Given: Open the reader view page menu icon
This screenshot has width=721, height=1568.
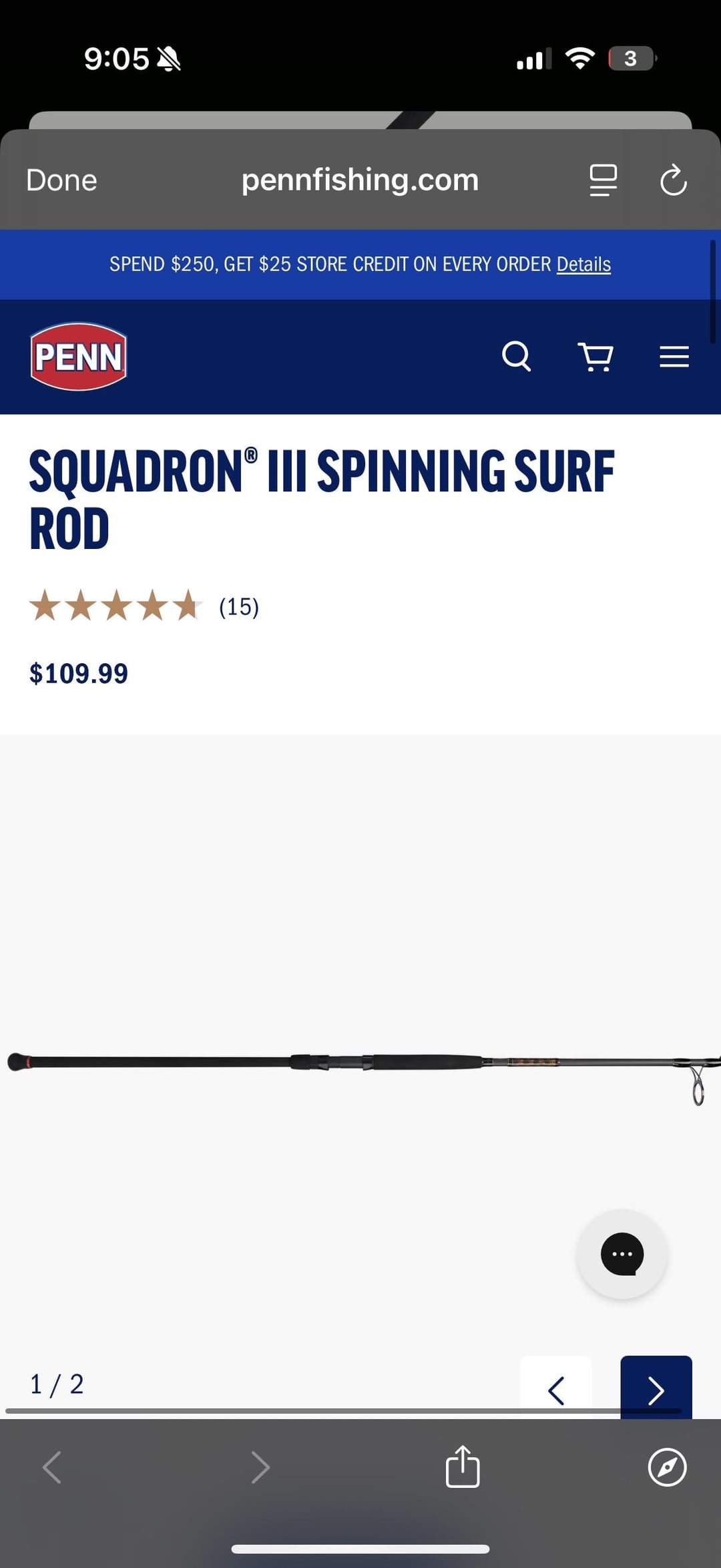Looking at the screenshot, I should point(603,180).
